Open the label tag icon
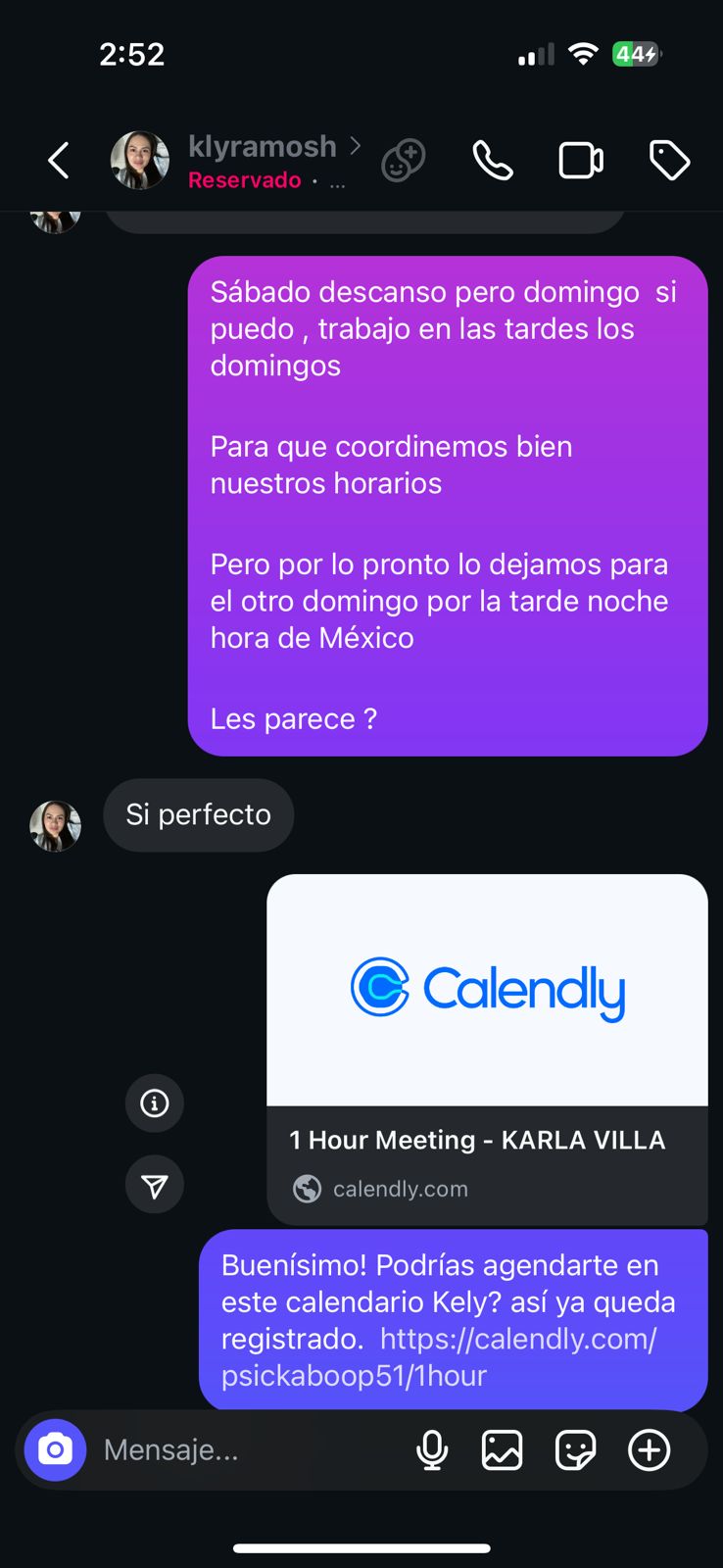Image resolution: width=723 pixels, height=1568 pixels. tap(670, 161)
